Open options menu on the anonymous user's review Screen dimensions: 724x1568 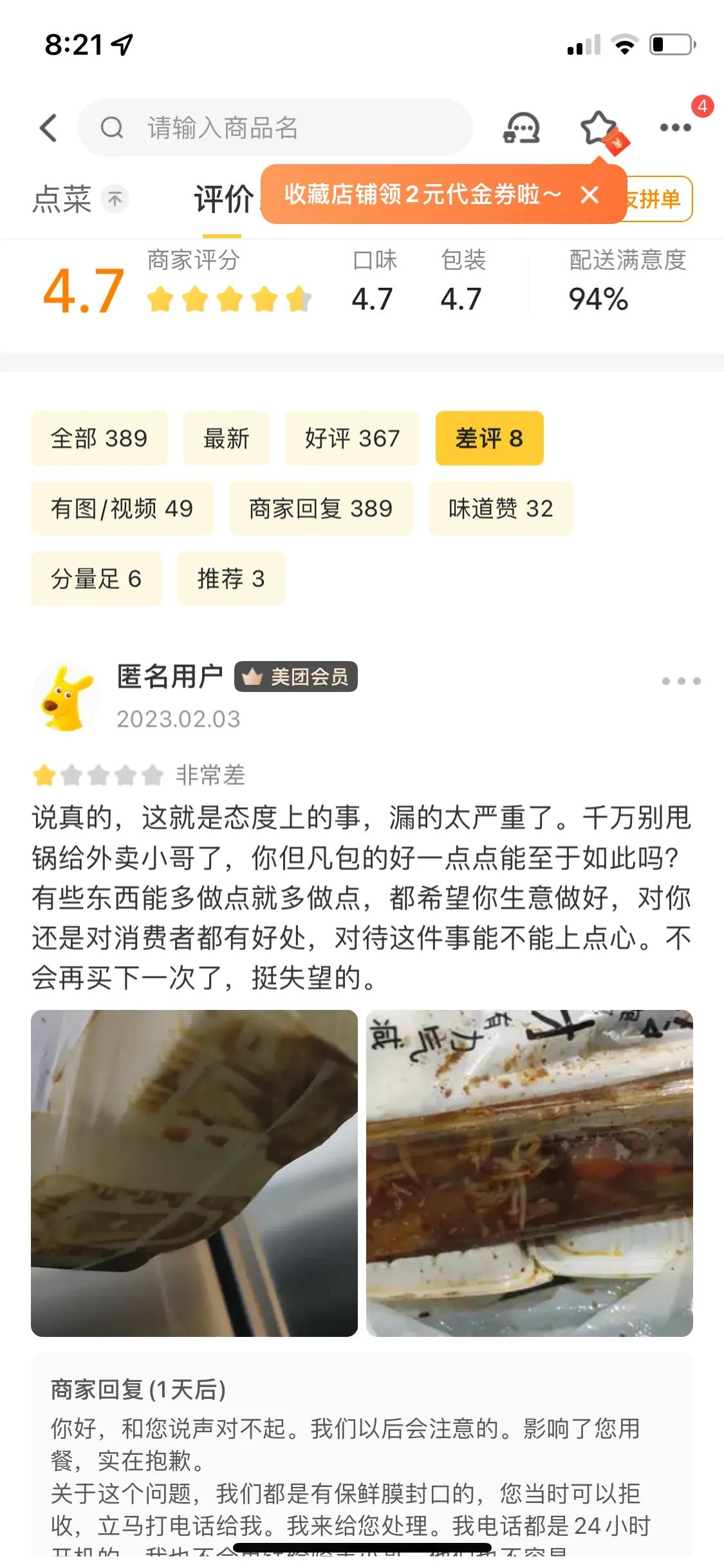click(x=680, y=679)
